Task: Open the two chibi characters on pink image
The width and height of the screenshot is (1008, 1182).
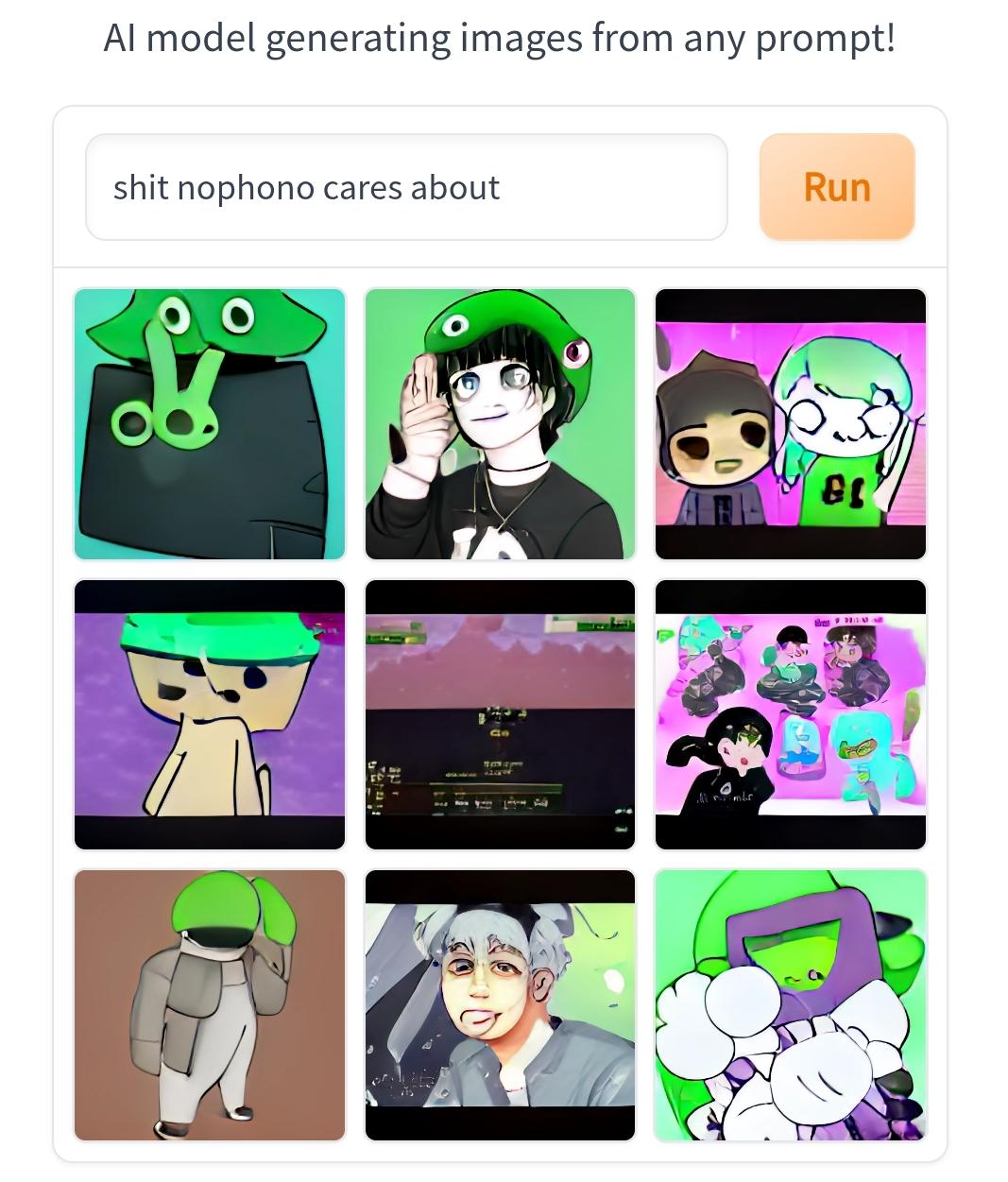Action: [790, 424]
